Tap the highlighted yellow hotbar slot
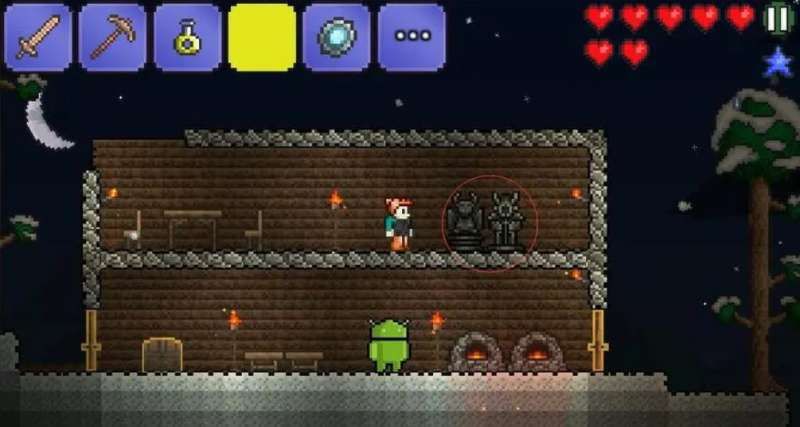 [x=262, y=38]
